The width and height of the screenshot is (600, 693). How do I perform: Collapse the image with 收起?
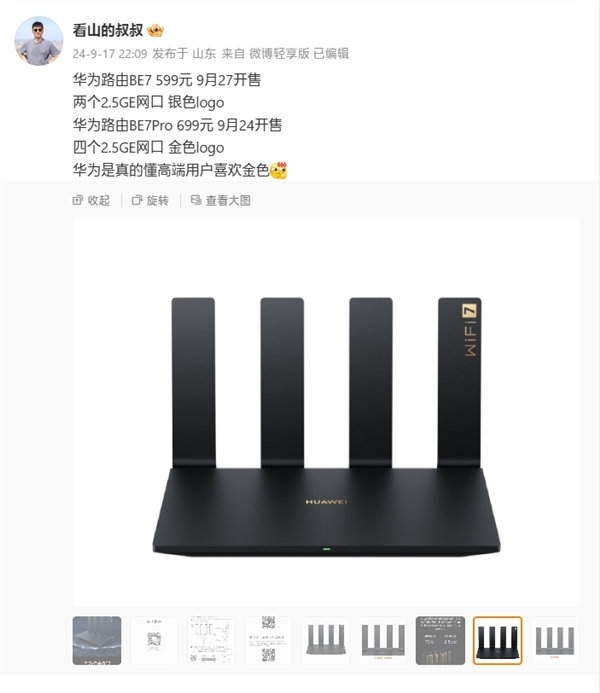[91, 200]
